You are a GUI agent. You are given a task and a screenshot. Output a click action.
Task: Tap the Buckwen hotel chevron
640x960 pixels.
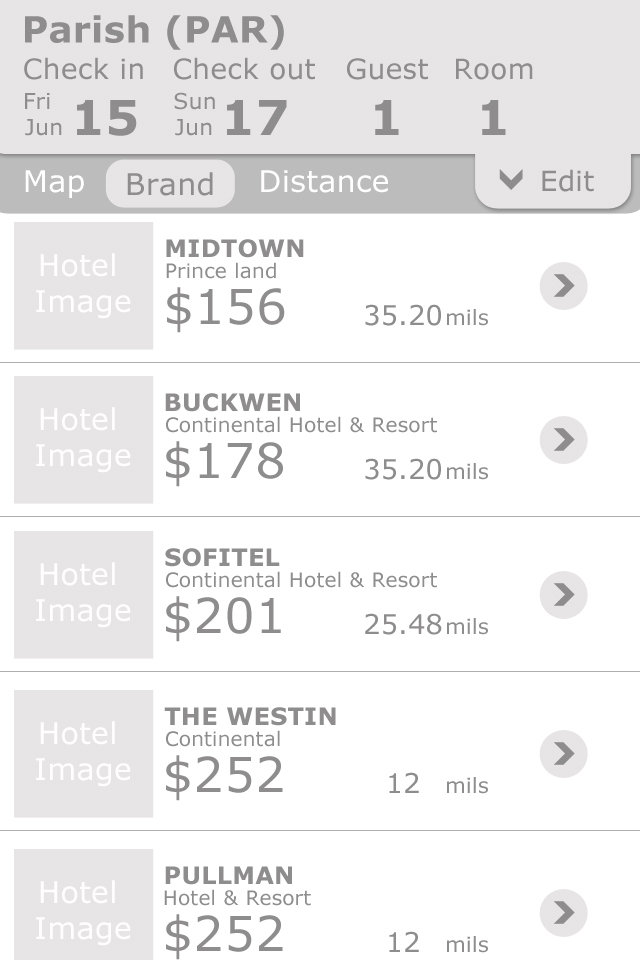tap(563, 439)
